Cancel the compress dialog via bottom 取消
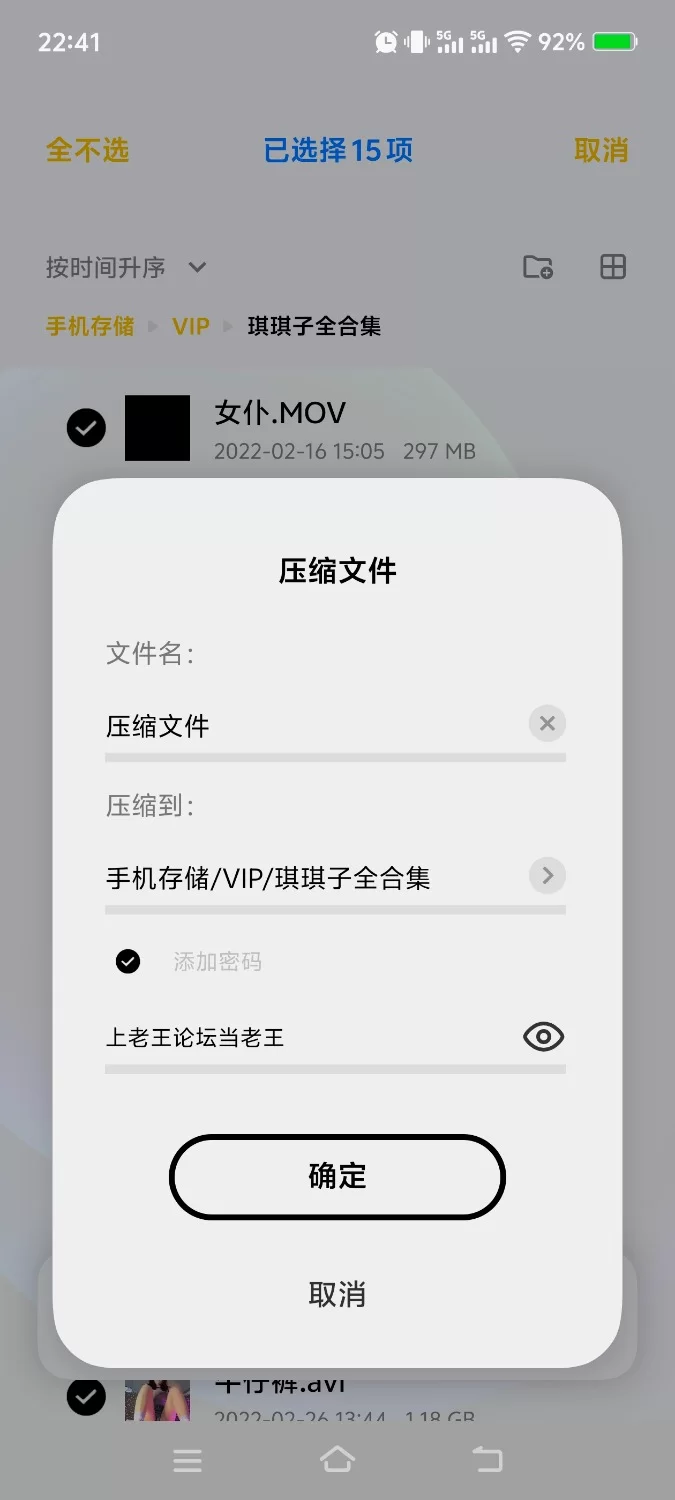The width and height of the screenshot is (675, 1500). (337, 1294)
